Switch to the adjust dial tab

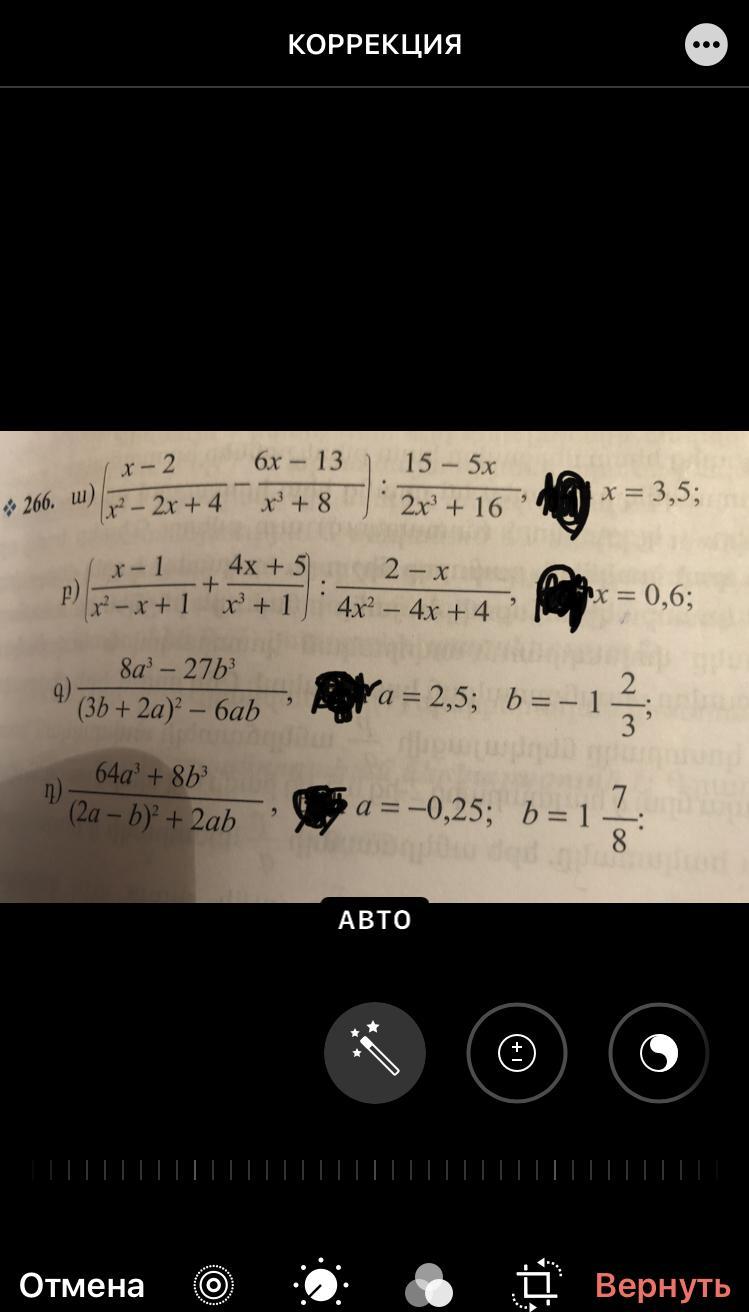(320, 1285)
